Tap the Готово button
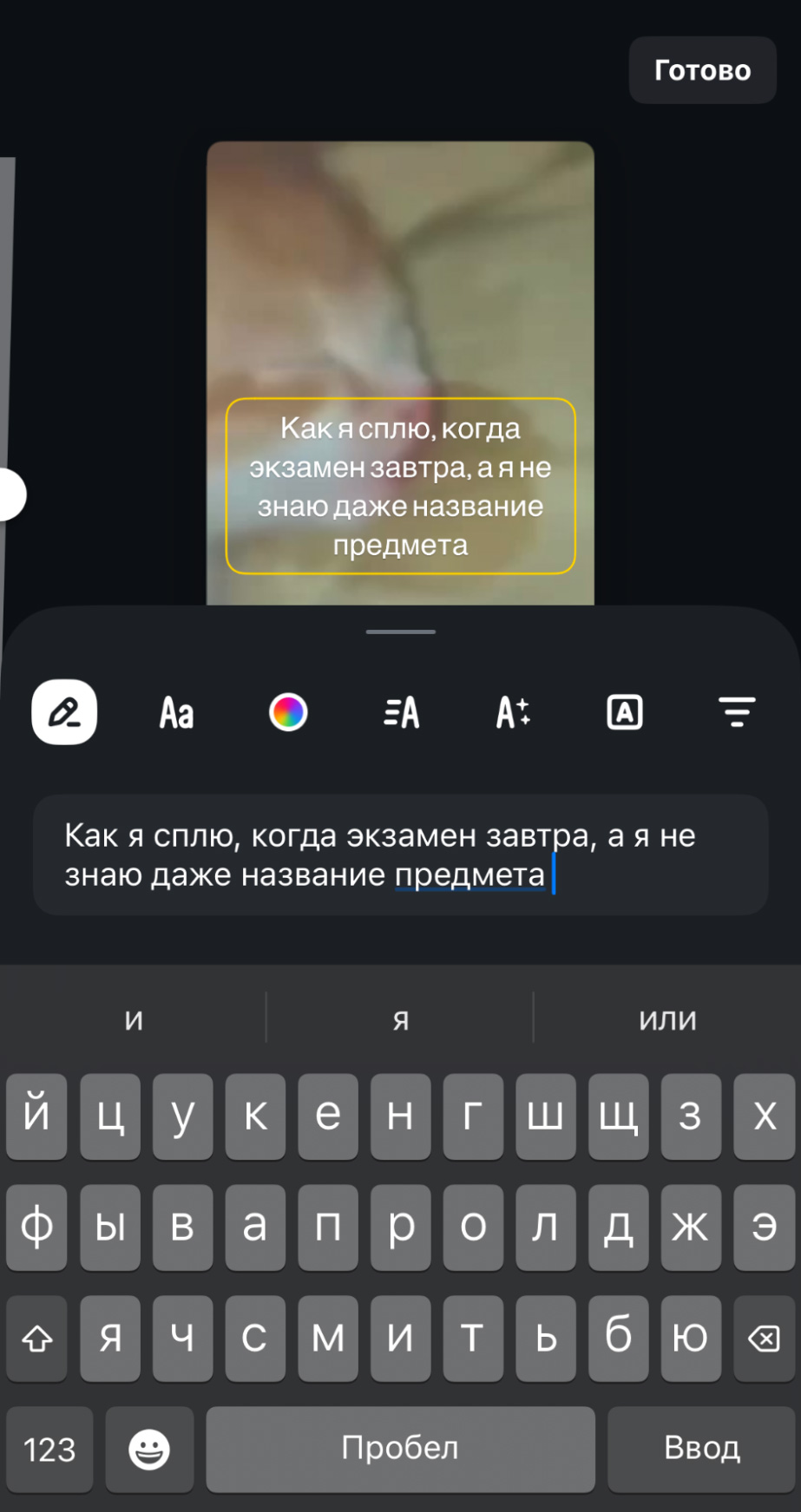801x1512 pixels. point(701,70)
